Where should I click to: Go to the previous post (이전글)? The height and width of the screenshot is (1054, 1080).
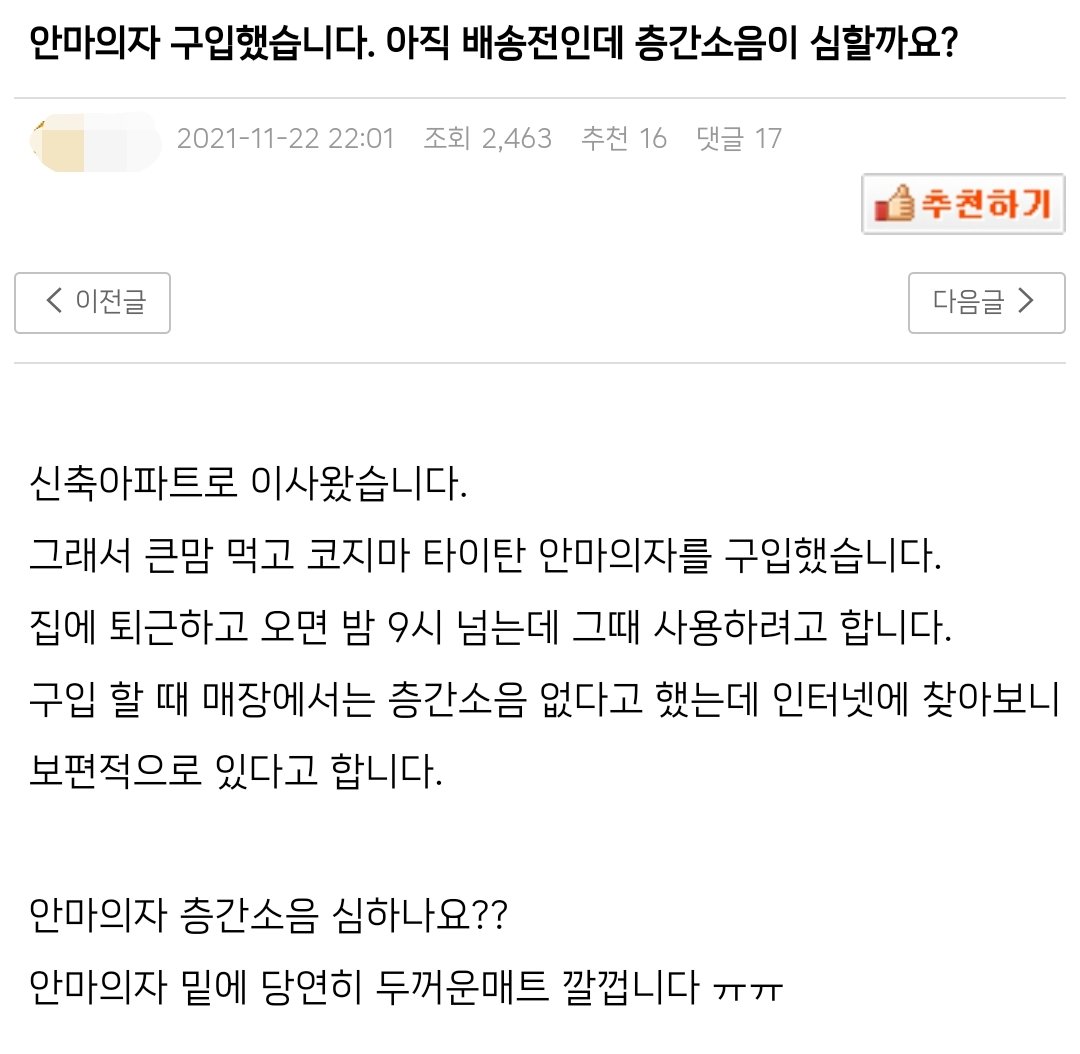tap(93, 302)
